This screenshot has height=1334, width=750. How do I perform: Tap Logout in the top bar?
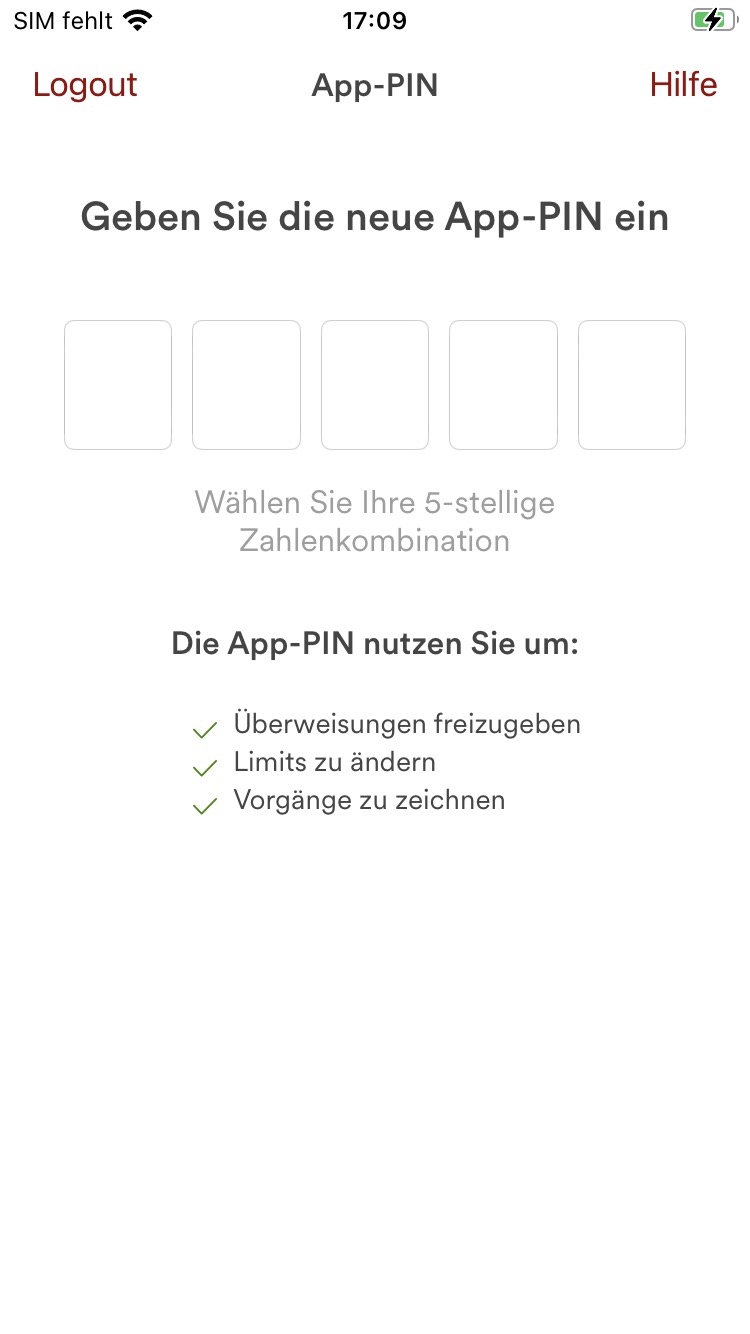(85, 85)
